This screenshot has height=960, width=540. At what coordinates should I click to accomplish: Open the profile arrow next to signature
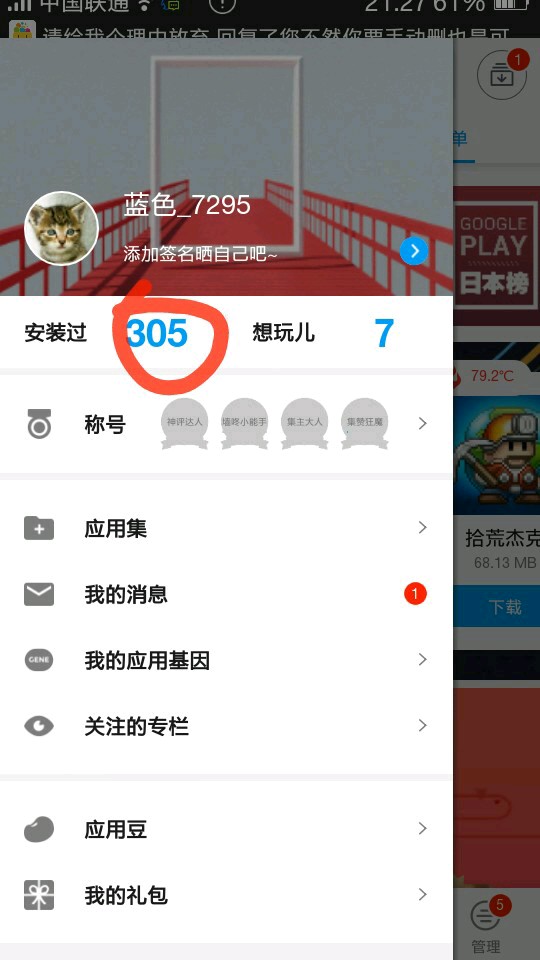point(414,251)
